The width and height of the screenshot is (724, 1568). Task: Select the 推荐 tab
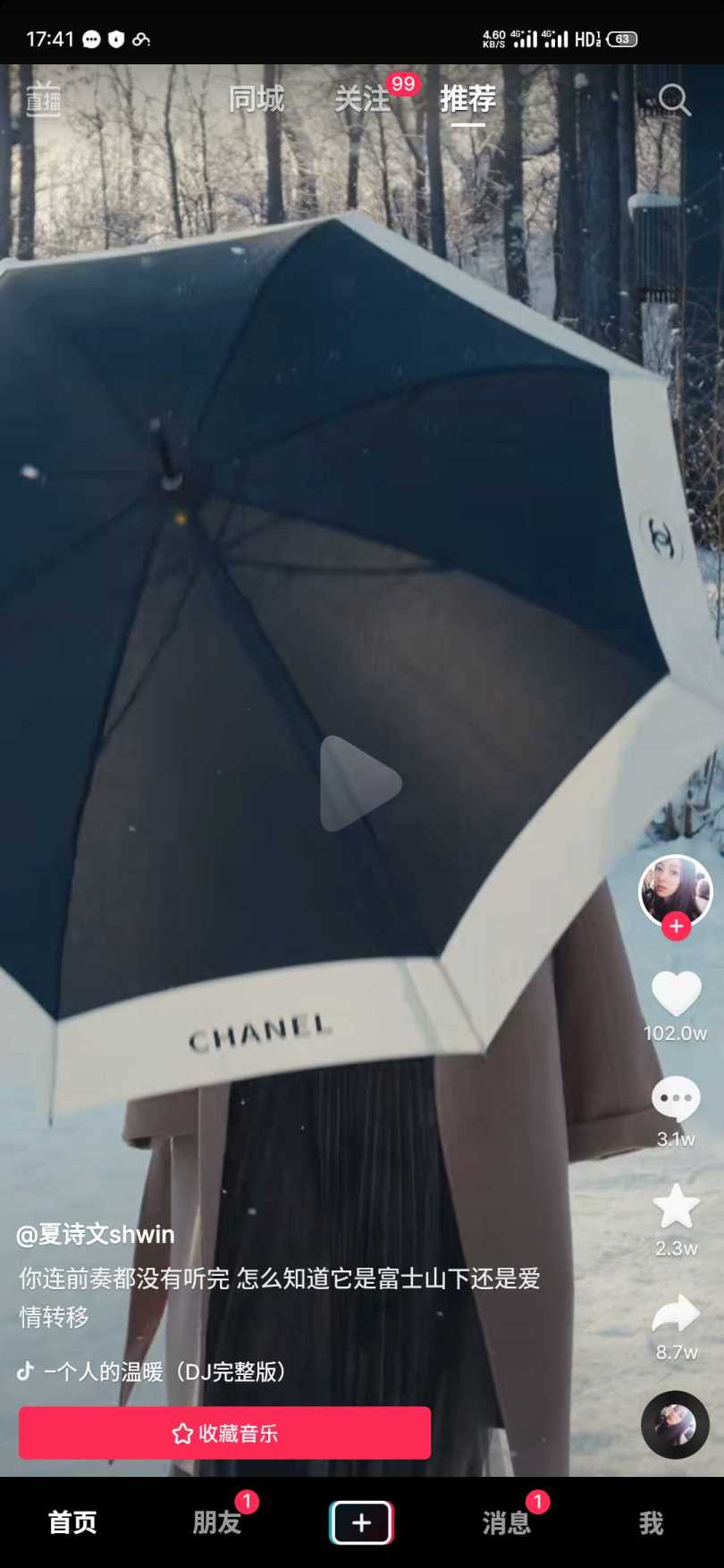pyautogui.click(x=467, y=99)
